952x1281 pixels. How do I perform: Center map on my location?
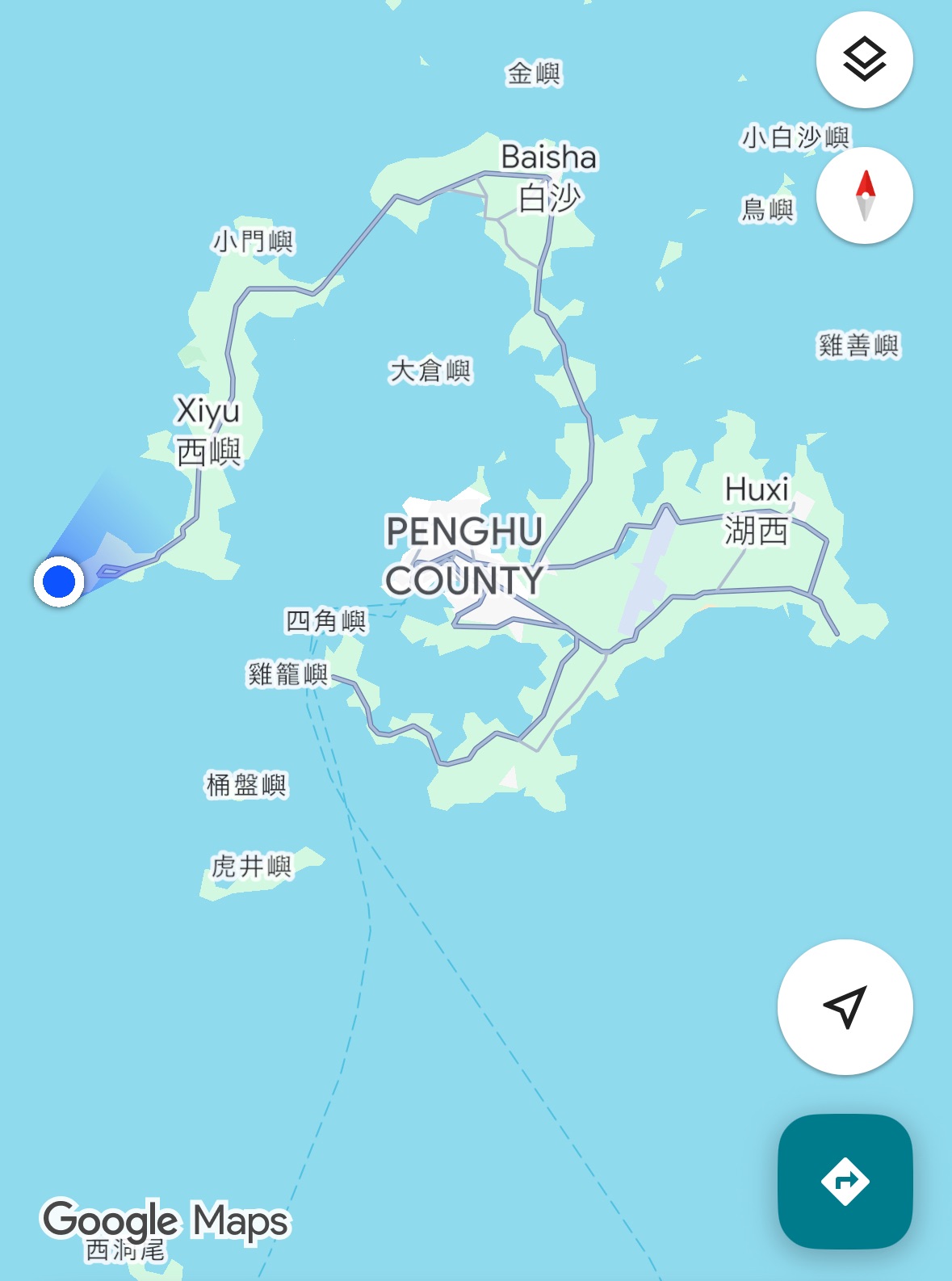[x=845, y=1006]
